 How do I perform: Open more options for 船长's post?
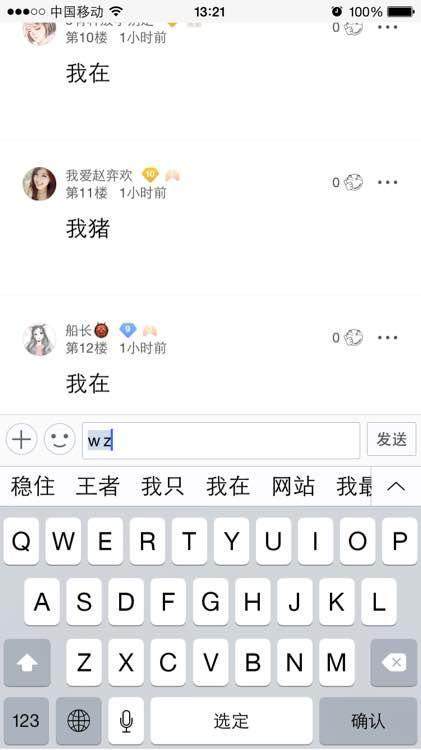[388, 338]
